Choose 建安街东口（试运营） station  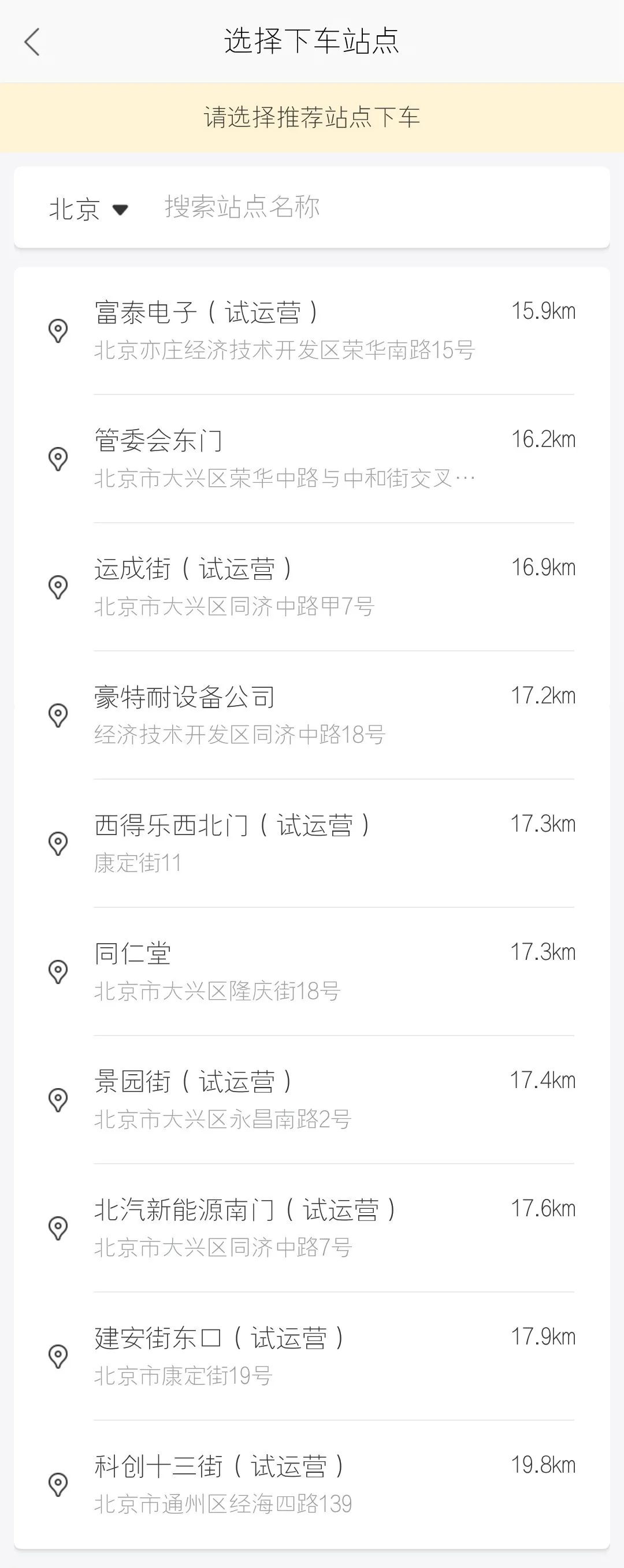pyautogui.click(x=310, y=1356)
